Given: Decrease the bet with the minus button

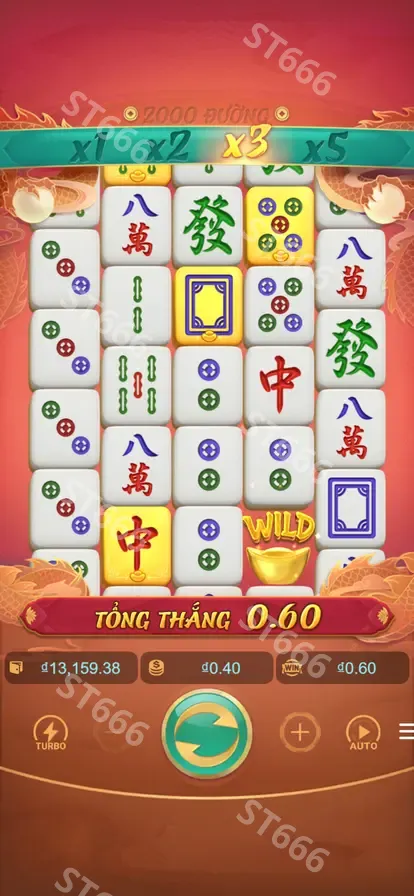Looking at the screenshot, I should pyautogui.click(x=113, y=733).
